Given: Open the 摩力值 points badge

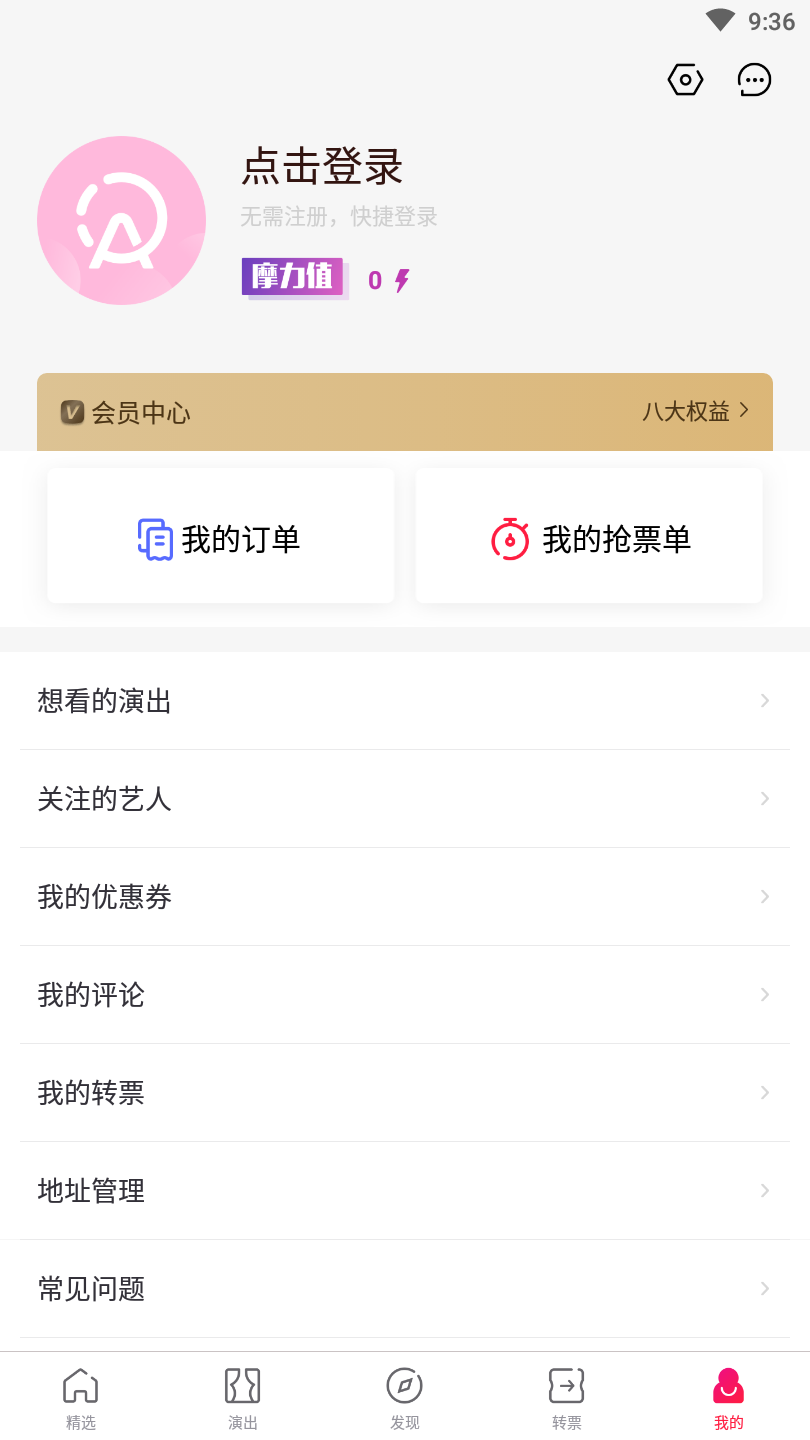Looking at the screenshot, I should (293, 277).
